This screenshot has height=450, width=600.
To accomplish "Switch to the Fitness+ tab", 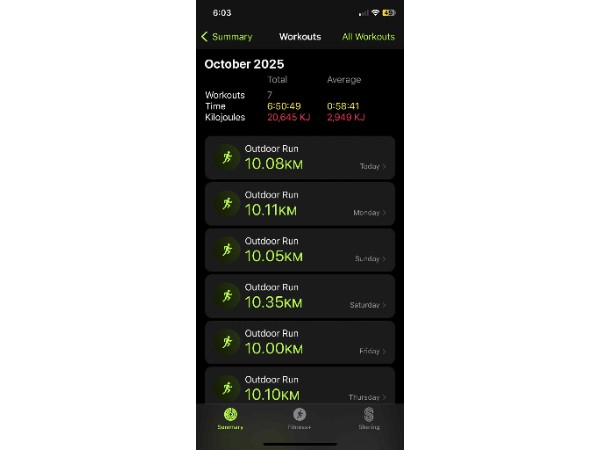I will pyautogui.click(x=299, y=418).
